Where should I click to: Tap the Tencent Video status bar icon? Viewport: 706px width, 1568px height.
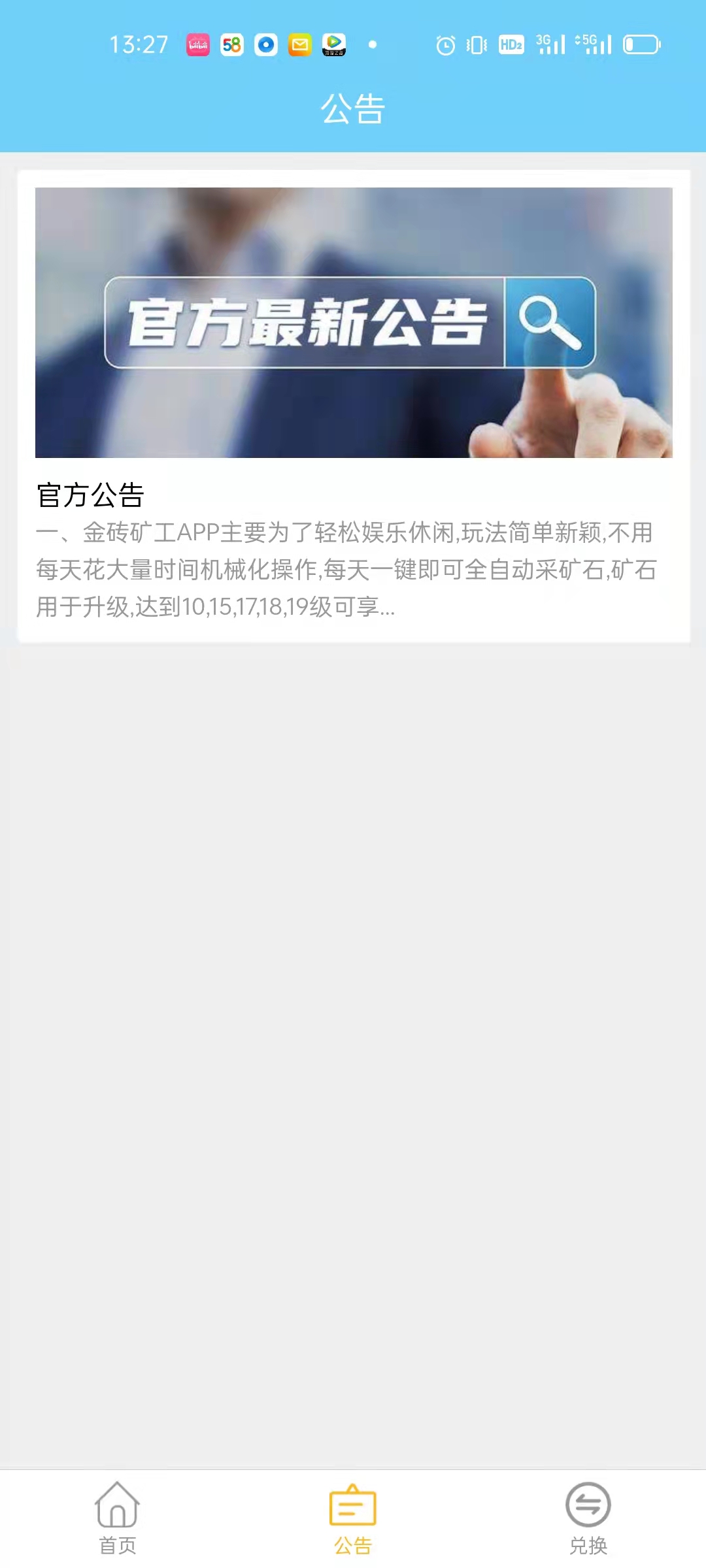pos(335,44)
